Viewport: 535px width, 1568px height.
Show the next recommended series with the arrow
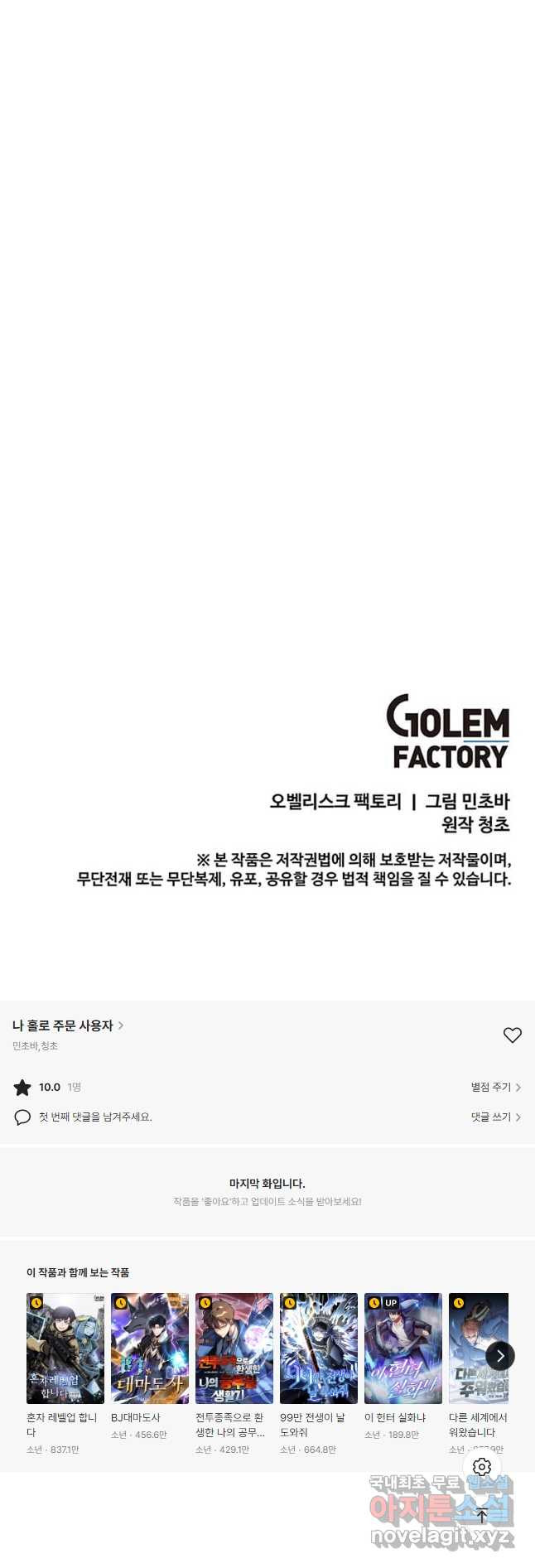(x=500, y=1356)
